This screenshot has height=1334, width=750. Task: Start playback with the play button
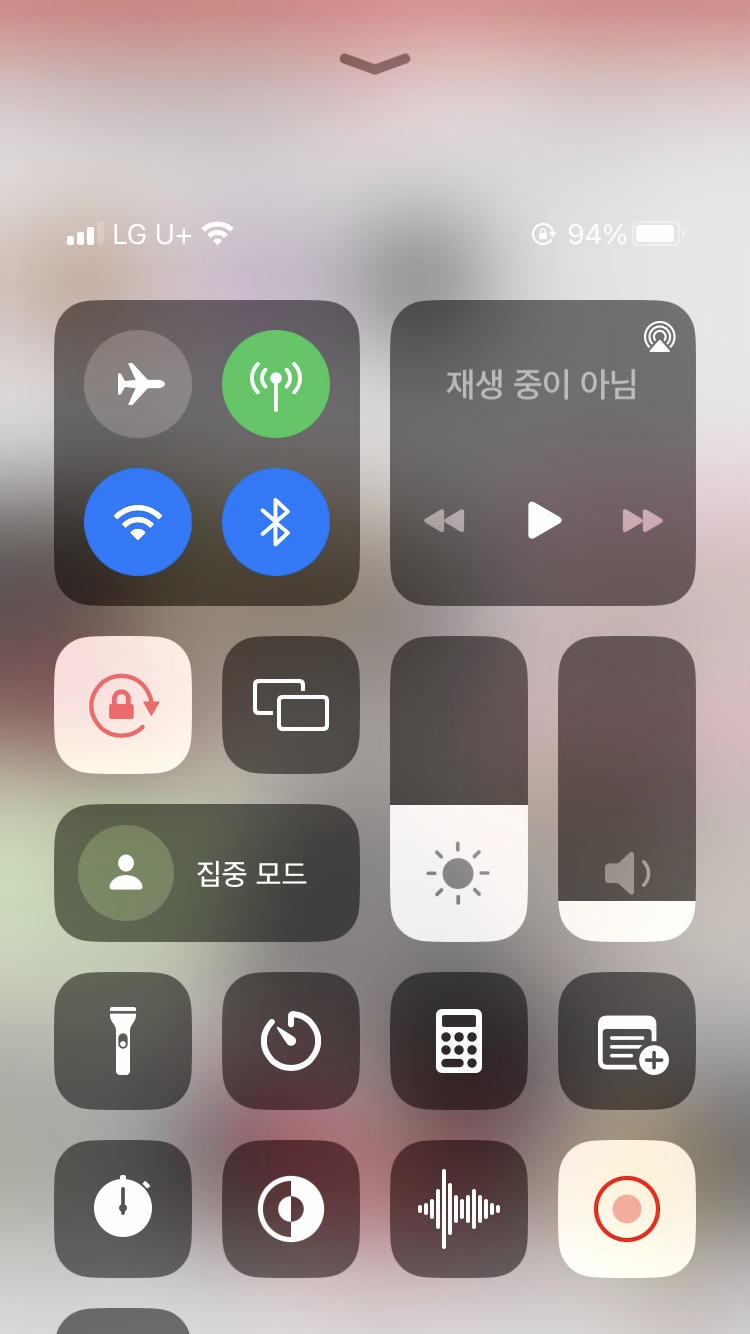tap(544, 520)
